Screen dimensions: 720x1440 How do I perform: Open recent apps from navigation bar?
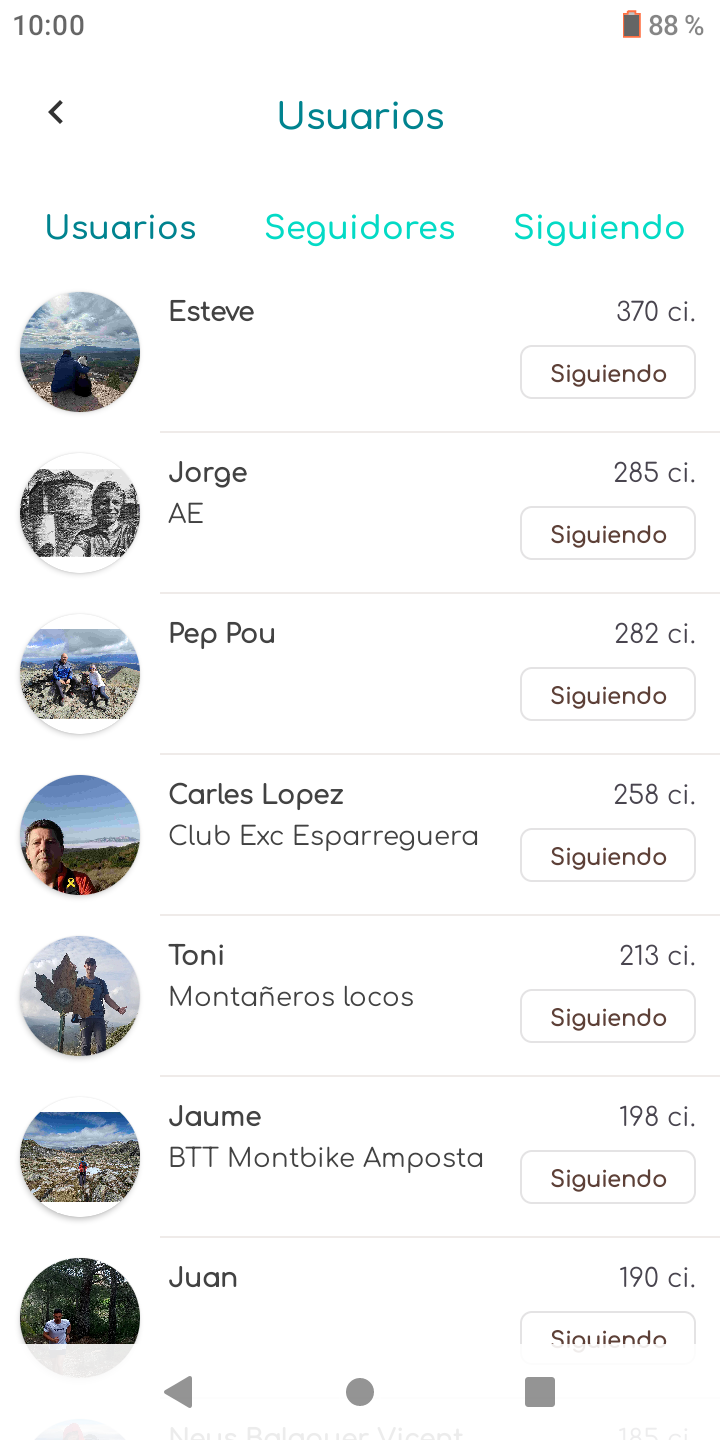540,1391
